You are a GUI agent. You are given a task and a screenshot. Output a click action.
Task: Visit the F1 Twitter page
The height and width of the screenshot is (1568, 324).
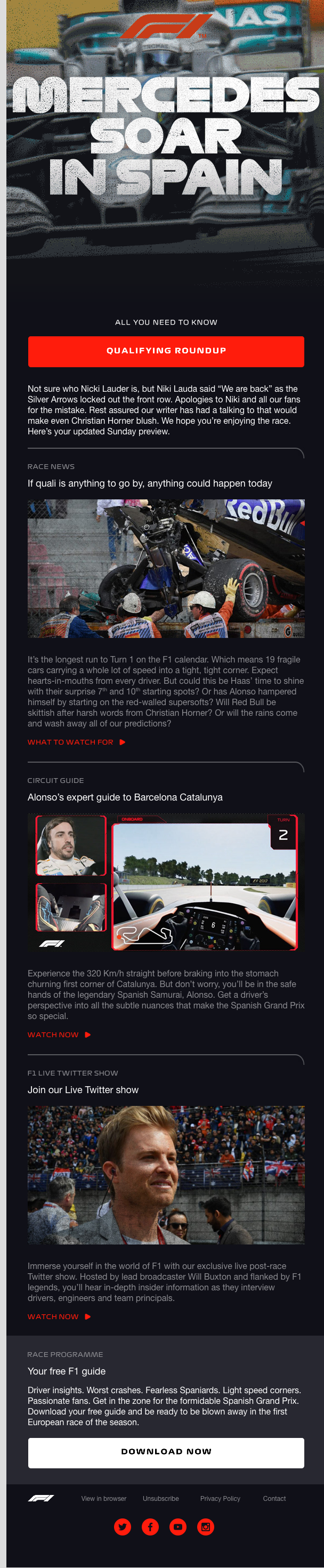click(123, 1526)
